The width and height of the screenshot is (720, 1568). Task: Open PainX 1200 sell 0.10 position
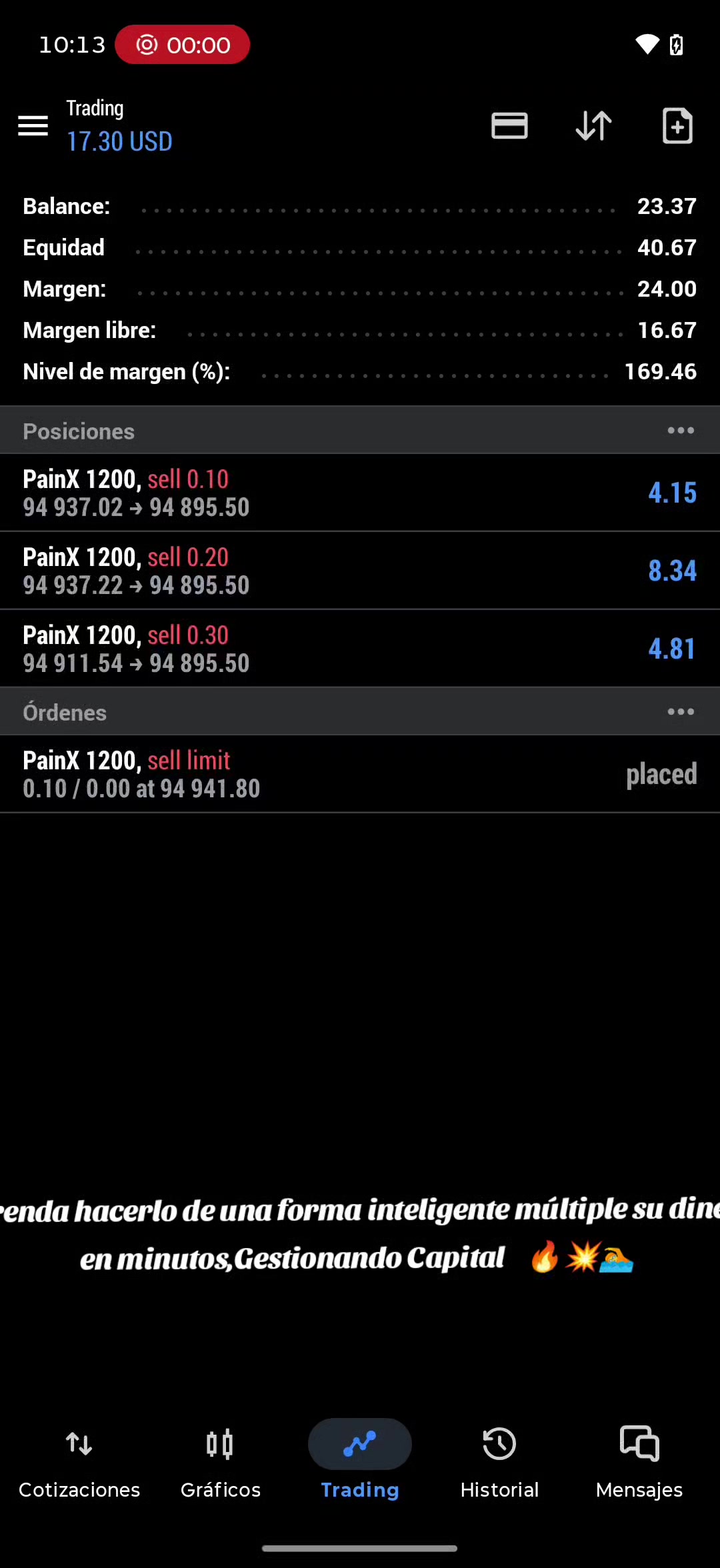(360, 493)
